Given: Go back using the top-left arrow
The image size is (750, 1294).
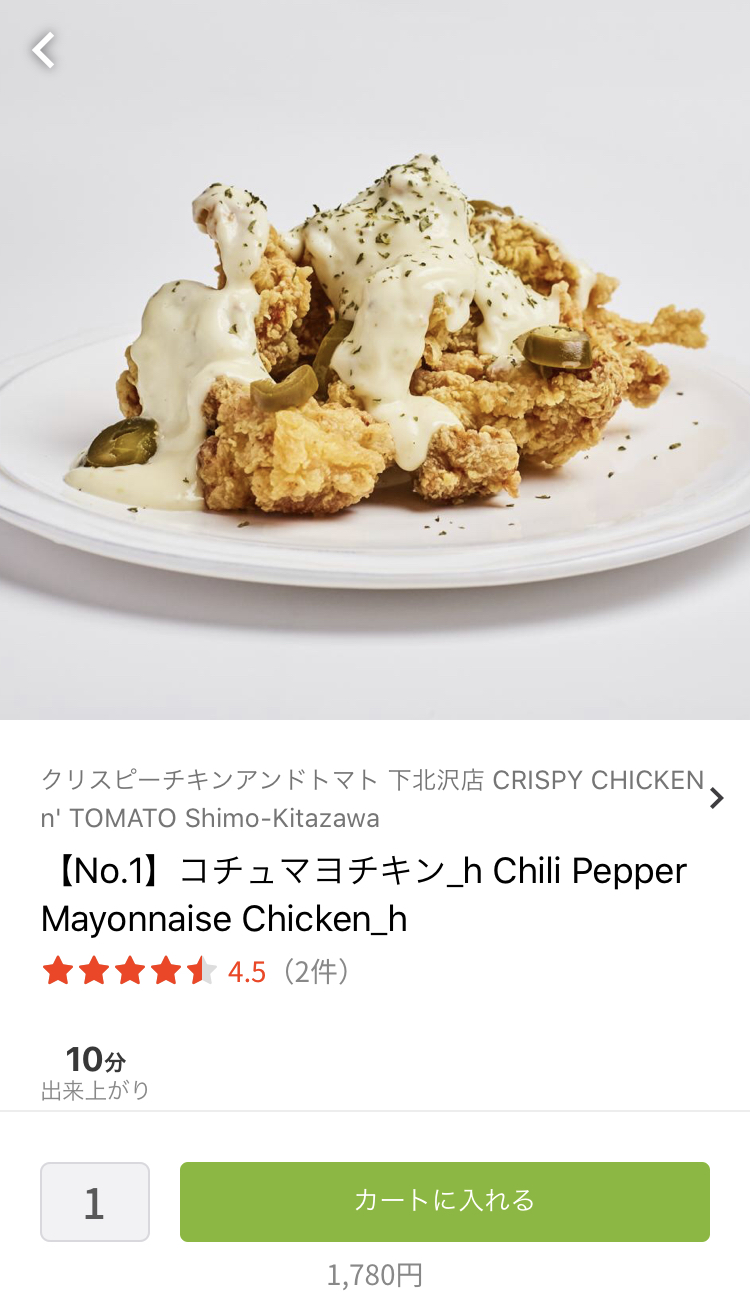Looking at the screenshot, I should tap(43, 49).
